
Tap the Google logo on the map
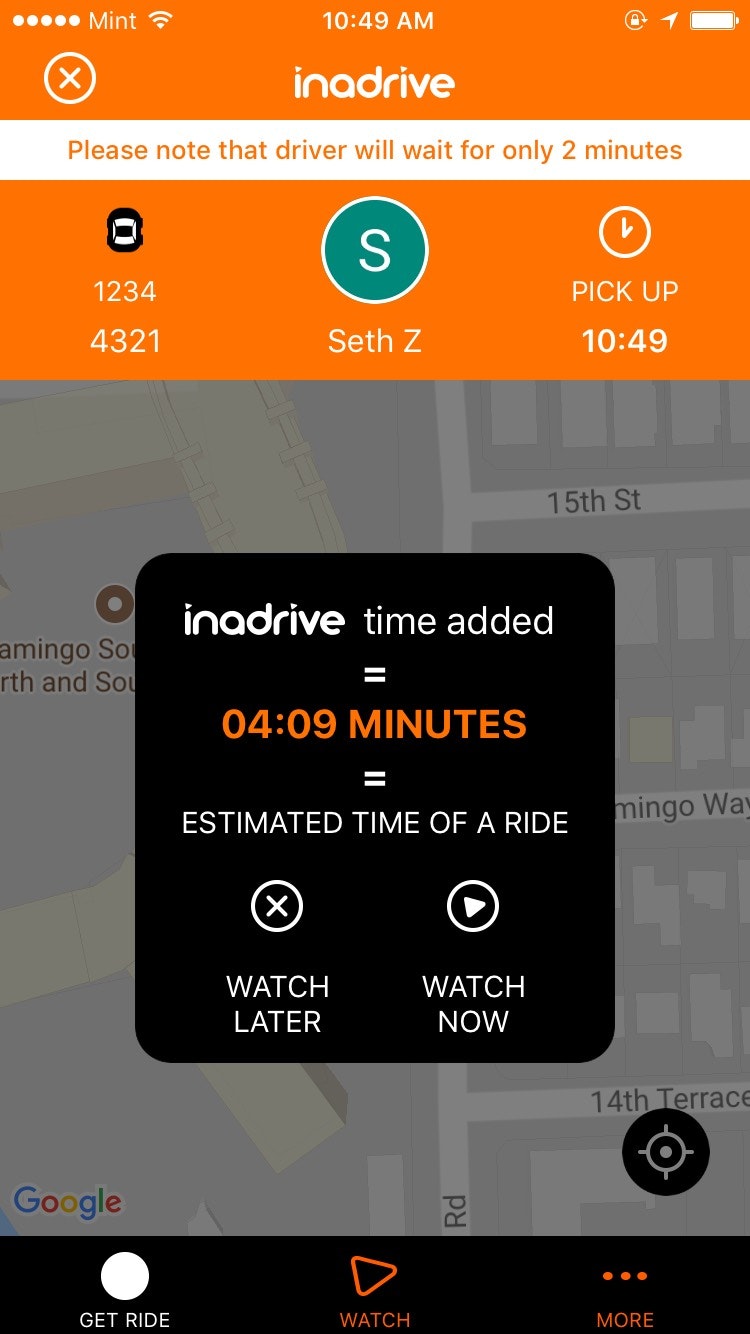pos(70,1203)
